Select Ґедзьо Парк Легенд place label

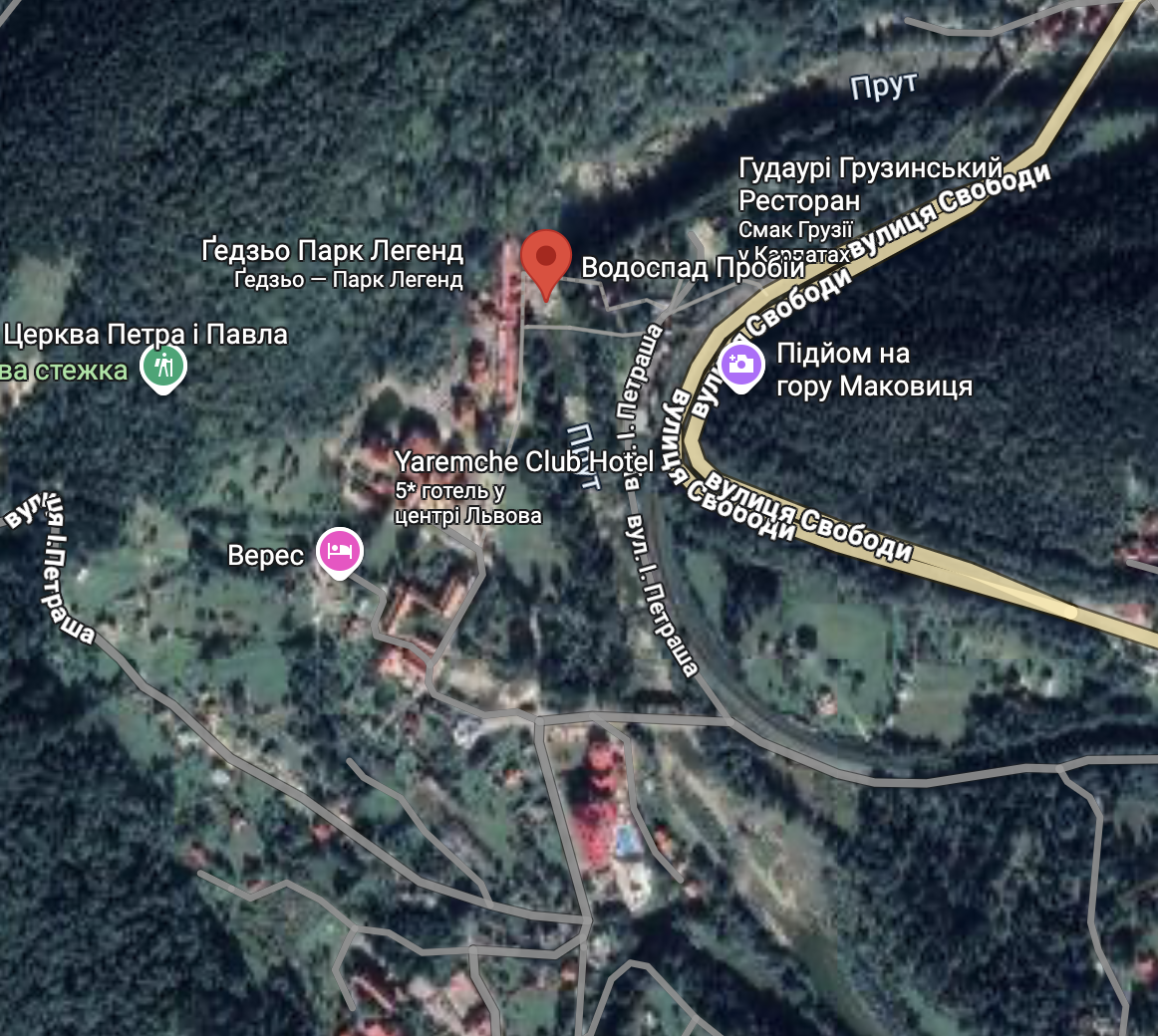(x=333, y=250)
